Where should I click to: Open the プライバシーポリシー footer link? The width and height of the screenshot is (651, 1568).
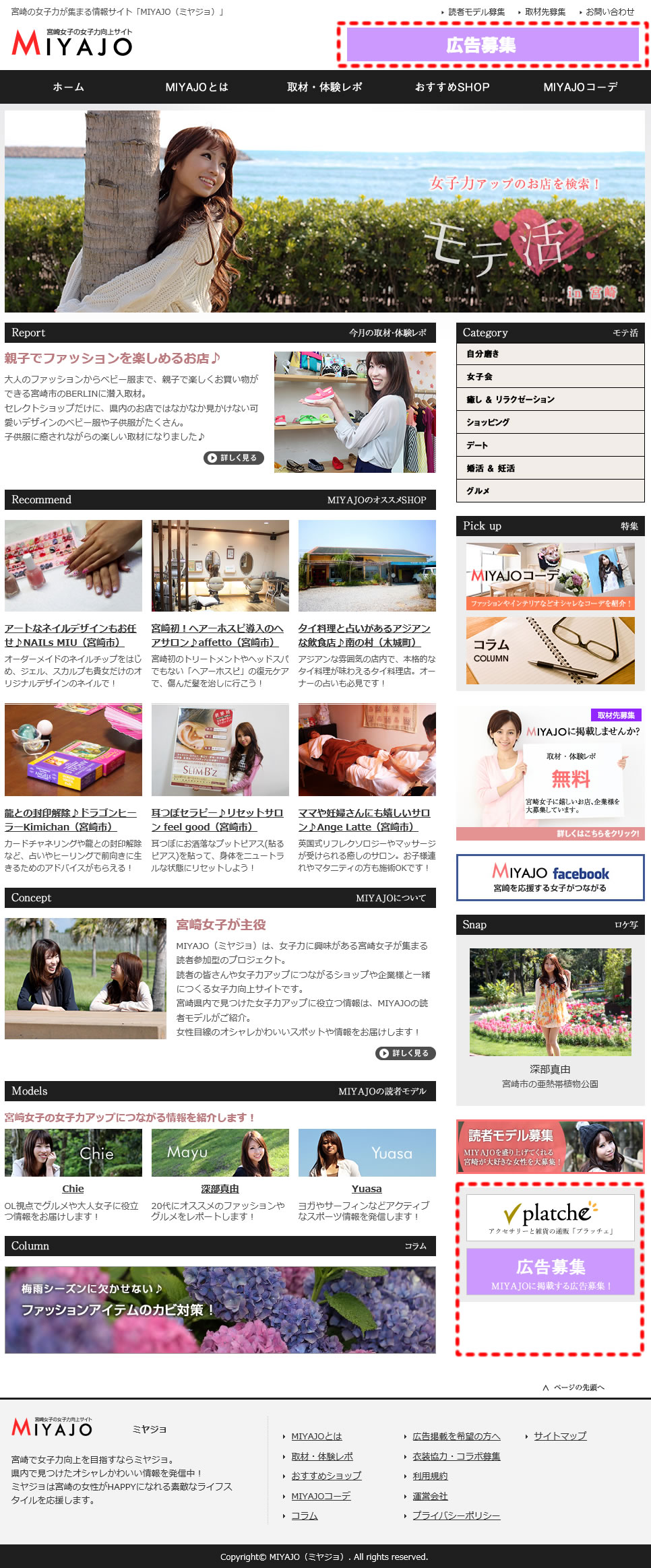pyautogui.click(x=456, y=1515)
